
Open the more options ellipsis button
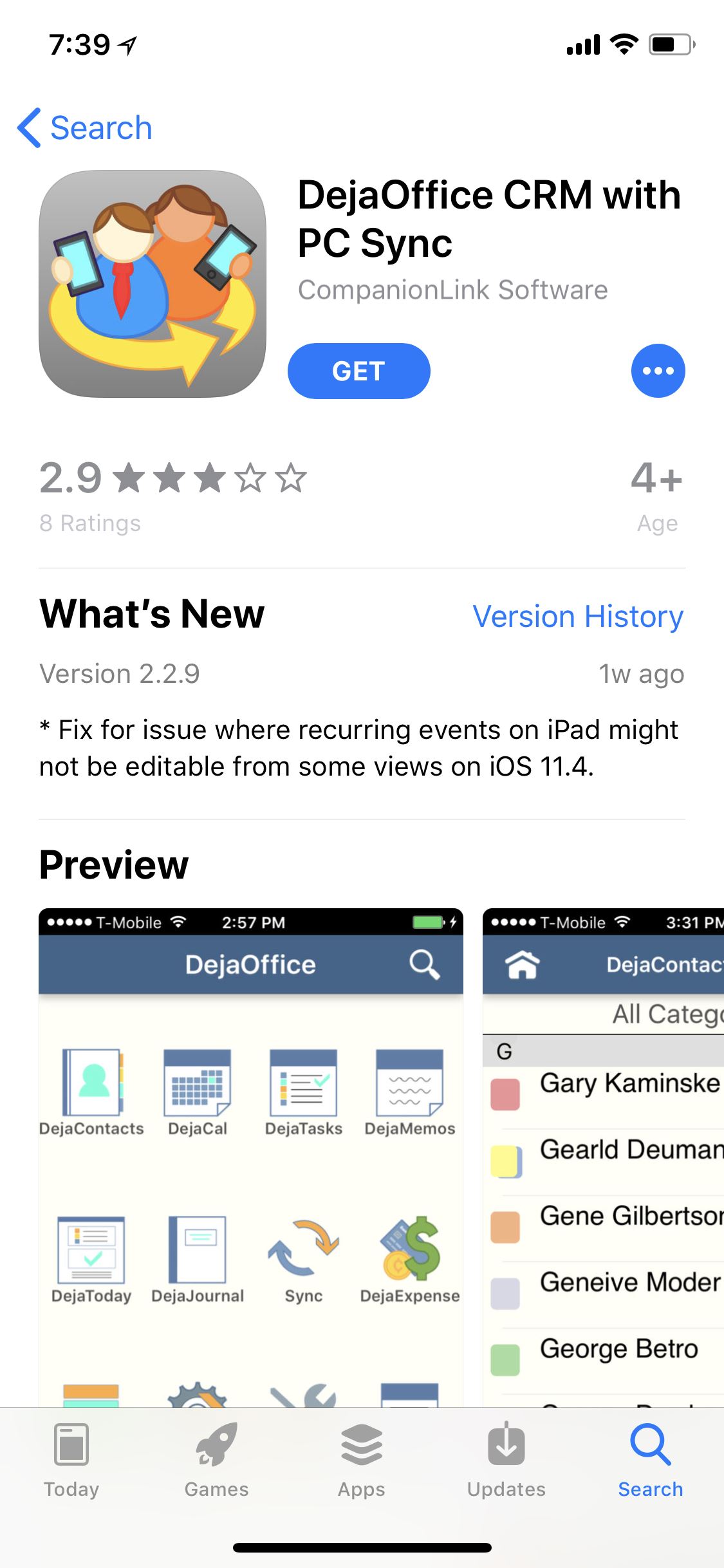click(658, 371)
